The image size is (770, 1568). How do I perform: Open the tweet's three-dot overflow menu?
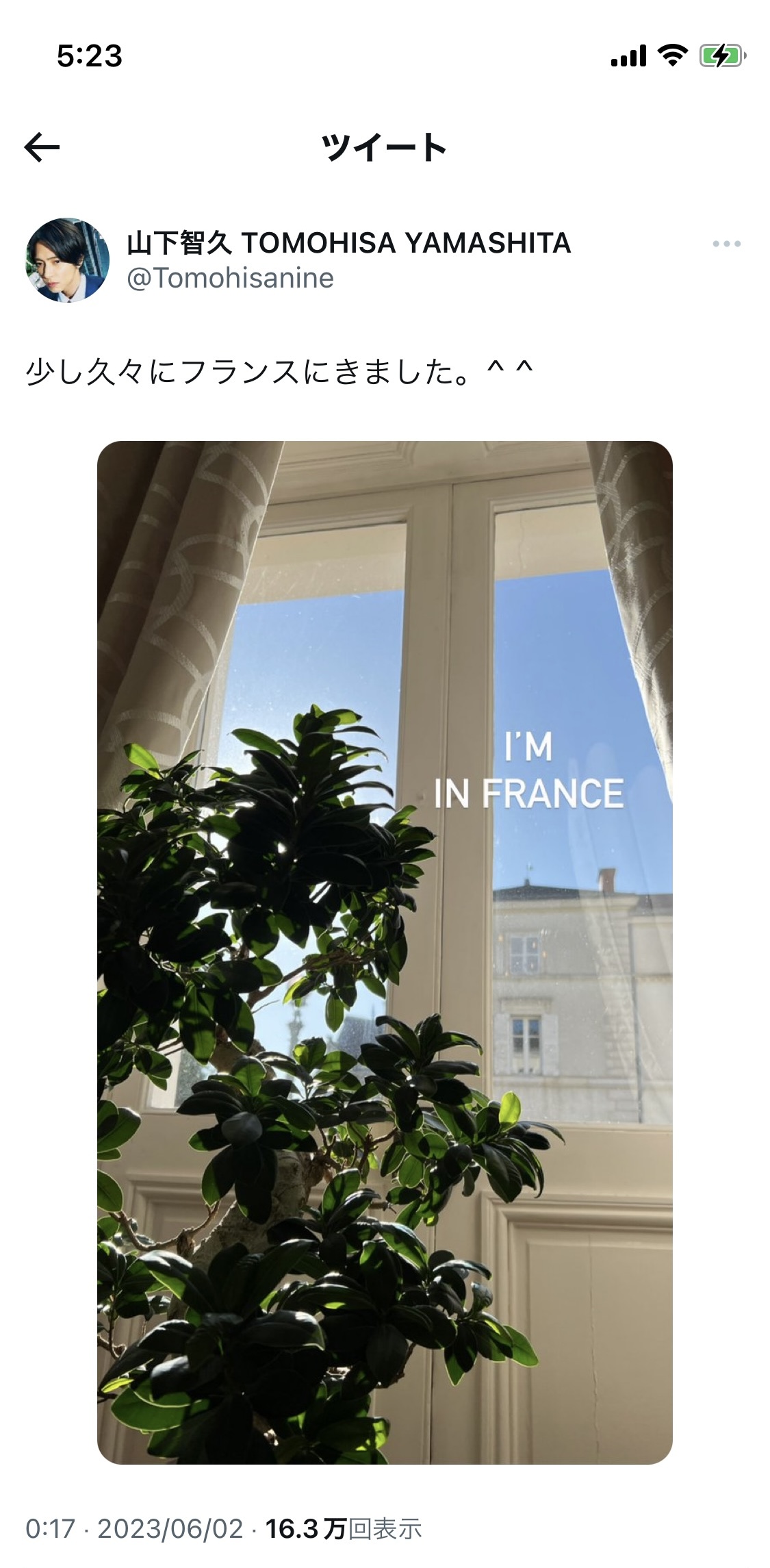726,244
